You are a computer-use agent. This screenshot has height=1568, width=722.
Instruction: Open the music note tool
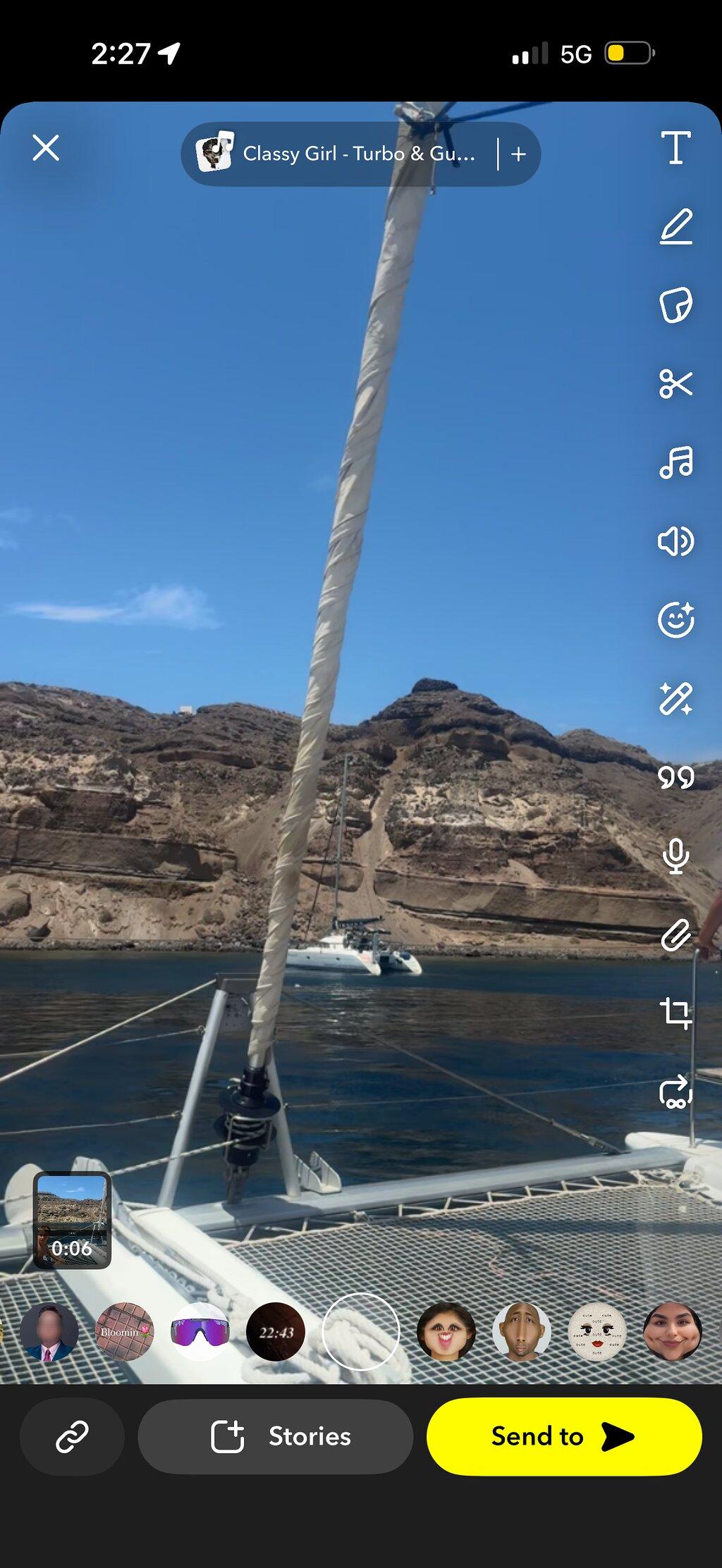[675, 463]
